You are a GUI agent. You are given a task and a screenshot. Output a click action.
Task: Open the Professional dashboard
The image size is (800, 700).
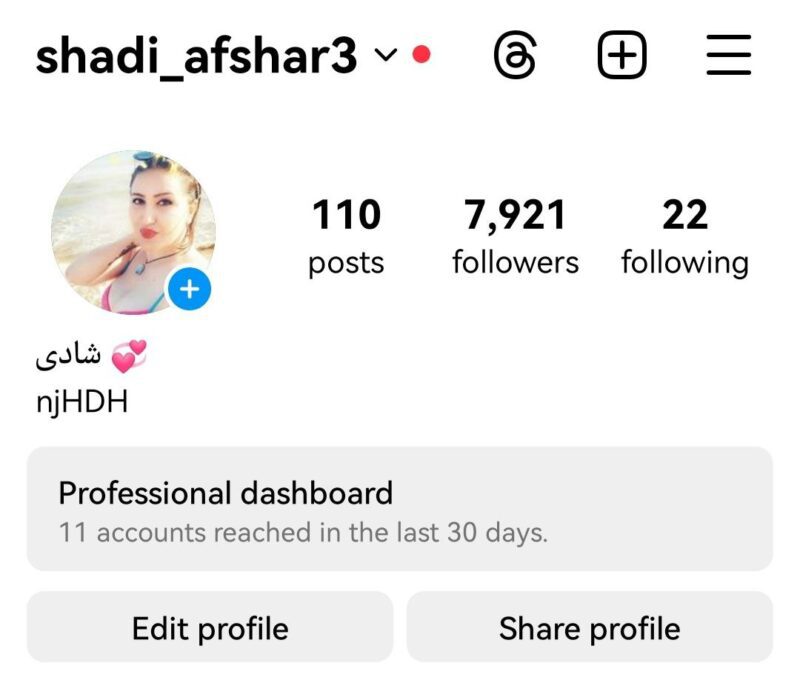point(399,509)
